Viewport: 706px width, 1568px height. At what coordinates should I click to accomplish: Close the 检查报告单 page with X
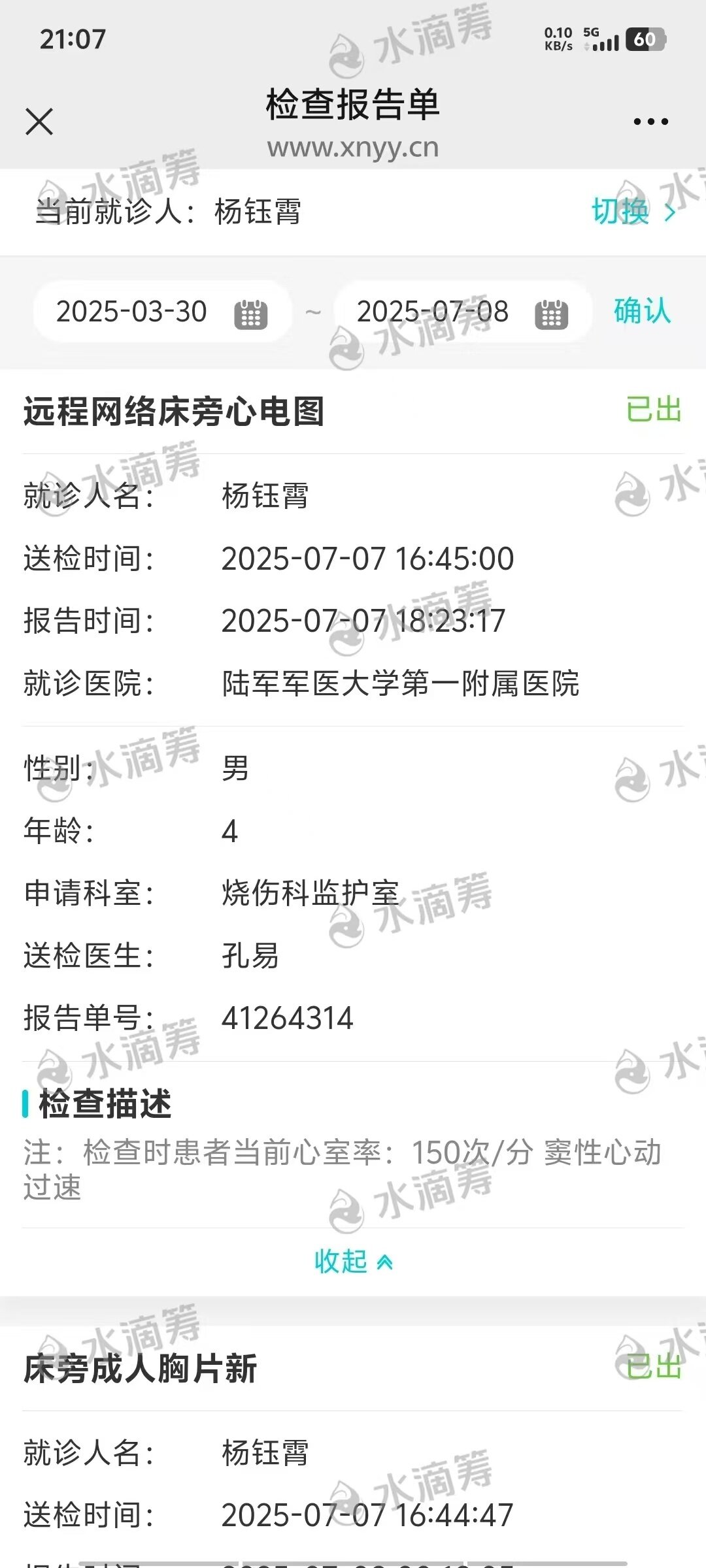(39, 122)
